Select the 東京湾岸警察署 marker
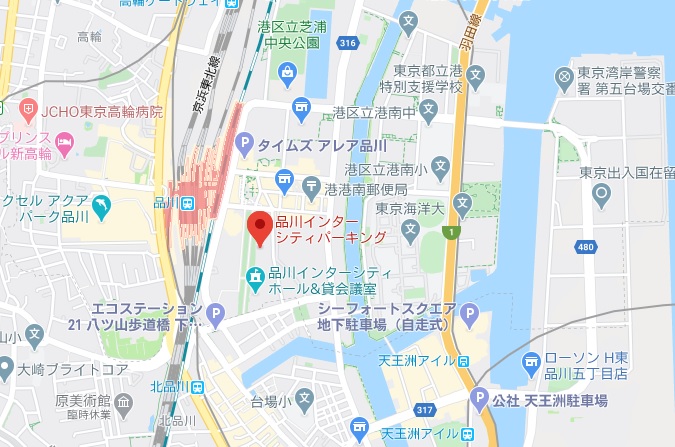The image size is (675, 447). coord(564,76)
